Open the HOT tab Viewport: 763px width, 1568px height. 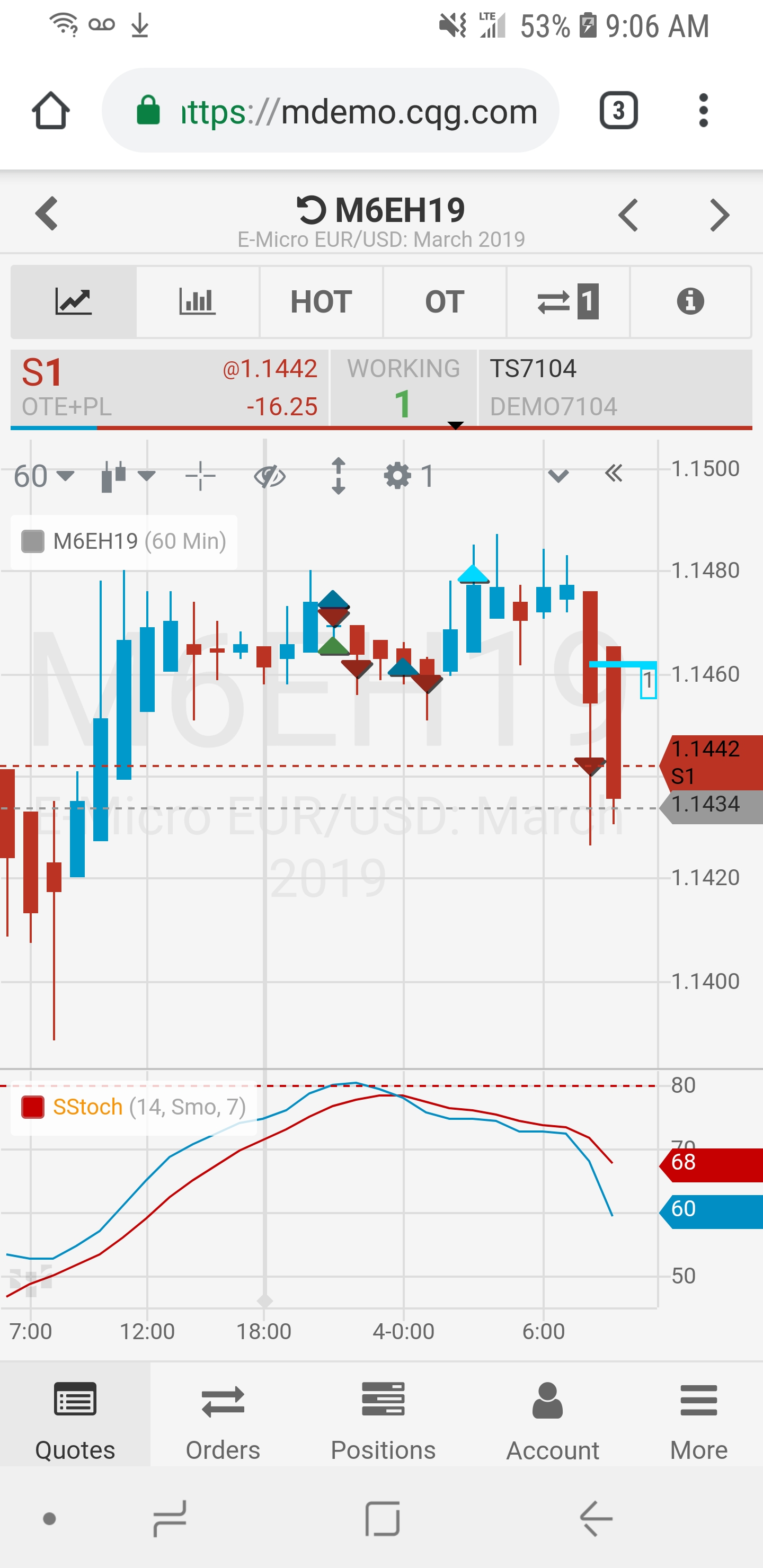point(321,302)
